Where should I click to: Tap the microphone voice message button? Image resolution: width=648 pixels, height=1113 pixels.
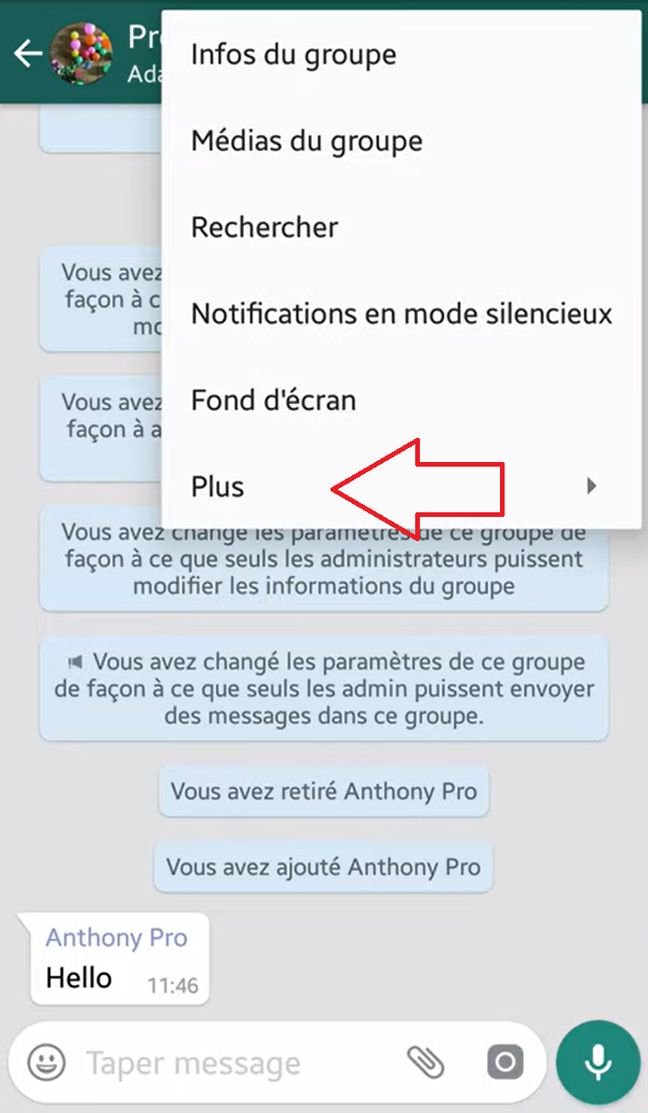(x=598, y=1063)
